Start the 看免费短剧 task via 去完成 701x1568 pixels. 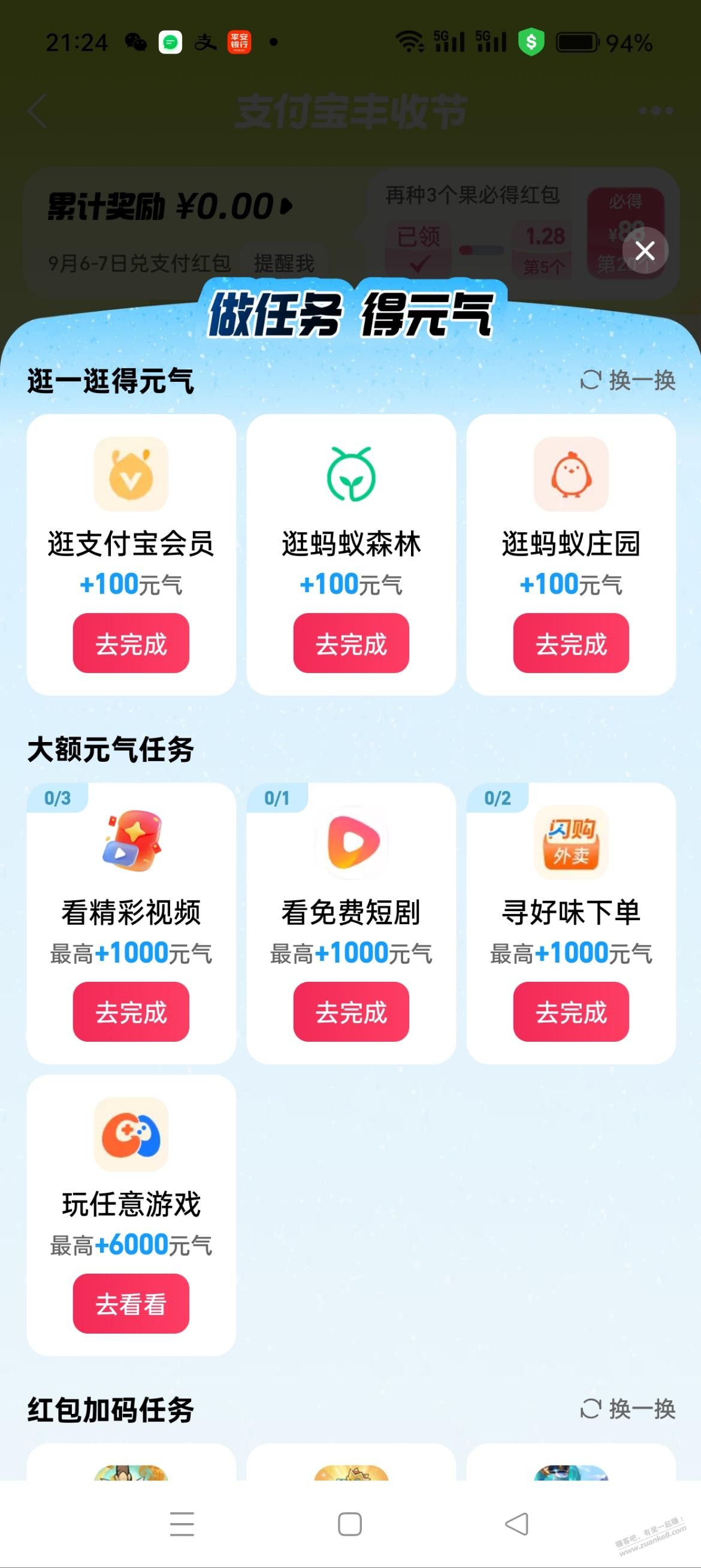tap(351, 1012)
